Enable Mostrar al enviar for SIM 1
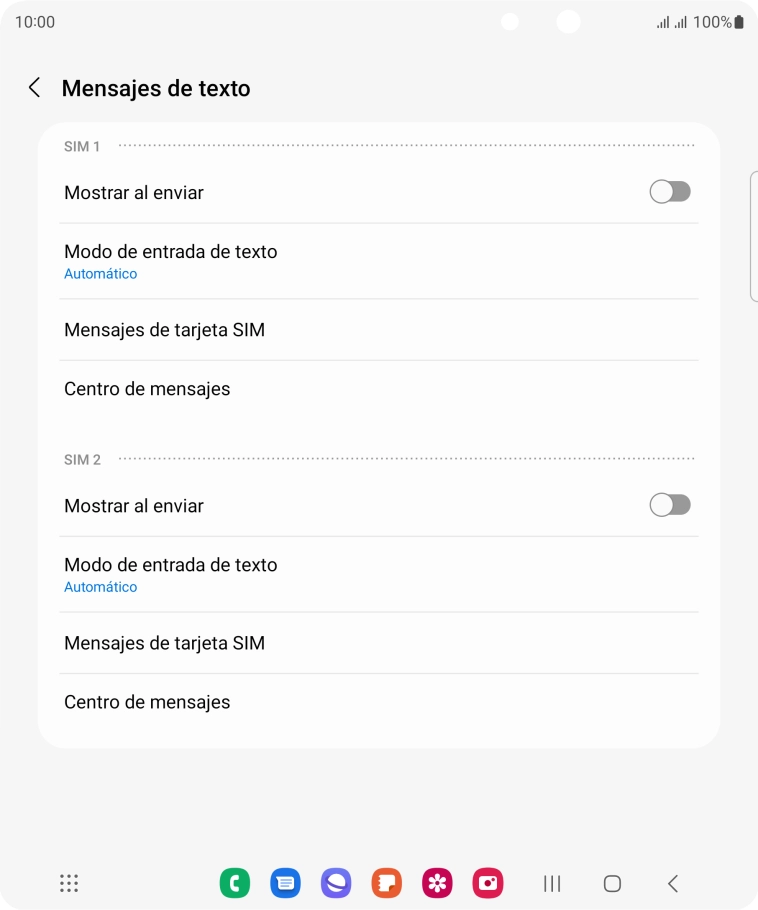Screen dimensions: 758x910 [x=669, y=191]
